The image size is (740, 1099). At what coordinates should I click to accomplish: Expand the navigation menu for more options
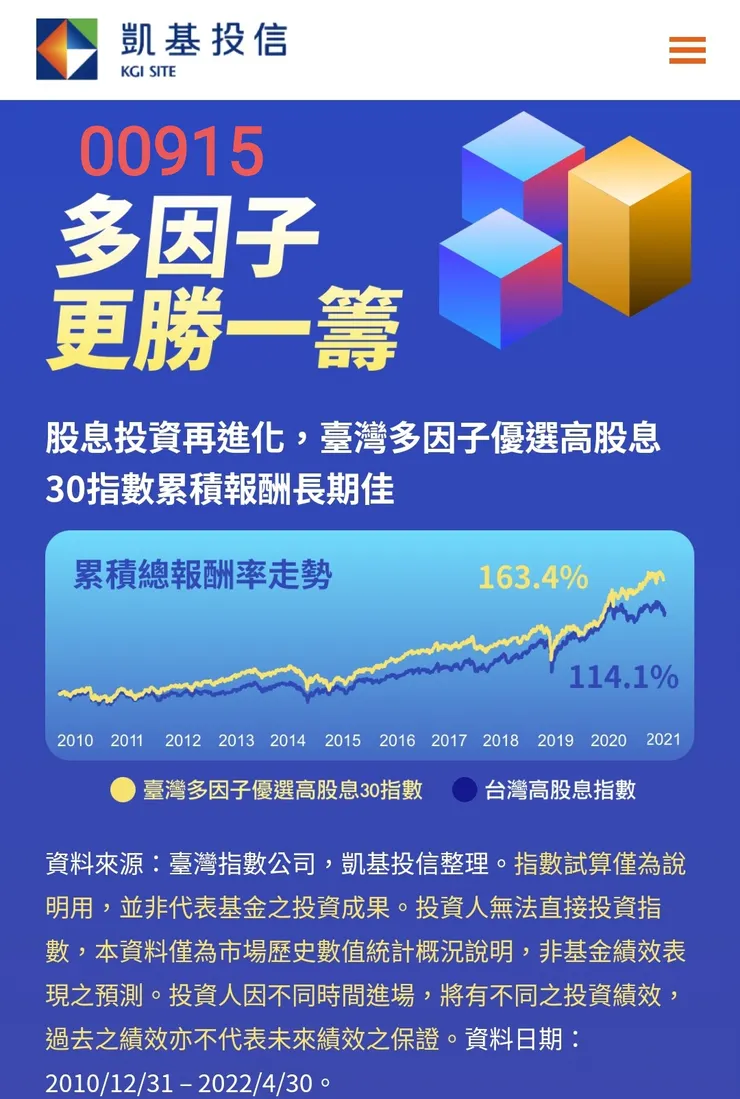(x=687, y=49)
